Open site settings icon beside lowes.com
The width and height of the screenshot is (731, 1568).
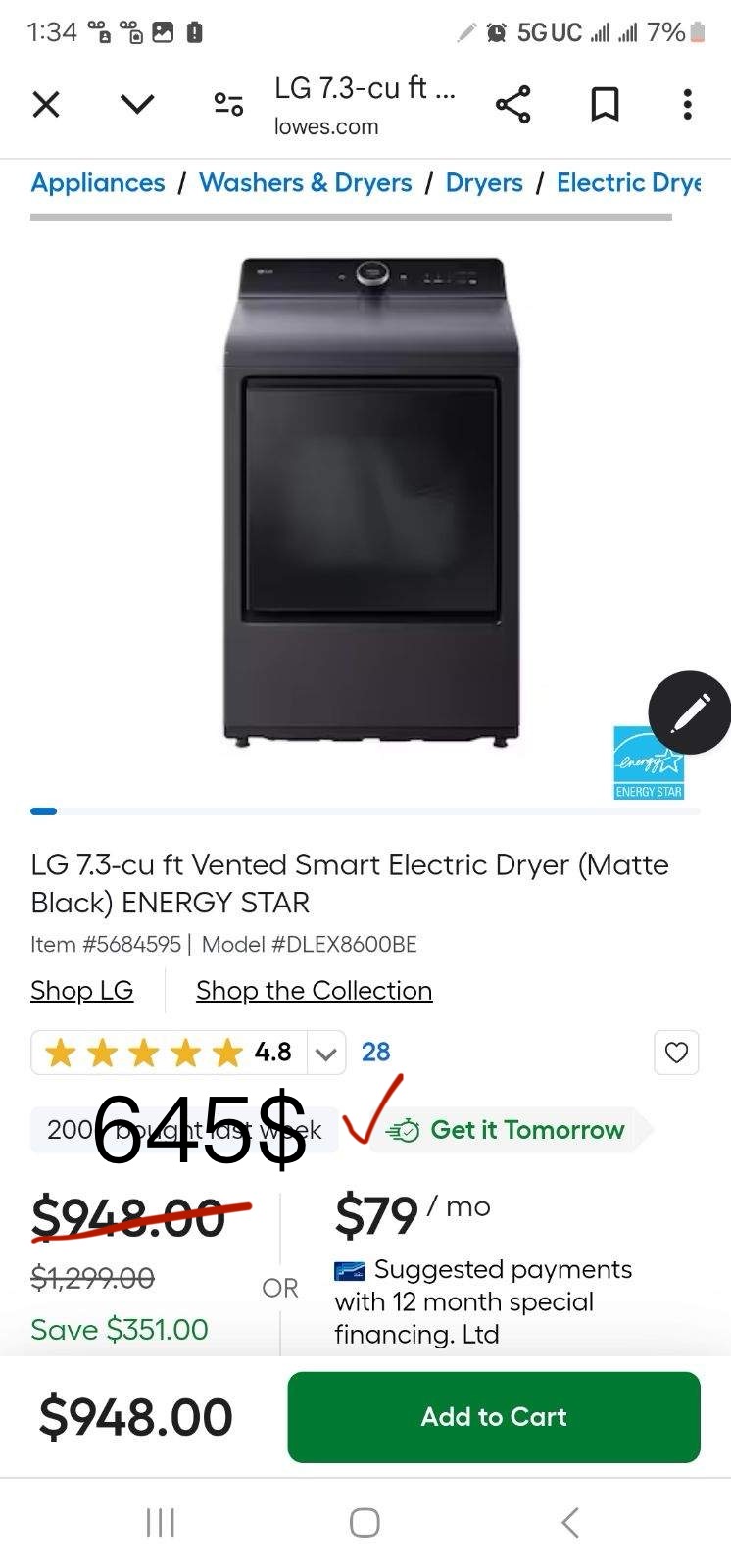click(228, 104)
